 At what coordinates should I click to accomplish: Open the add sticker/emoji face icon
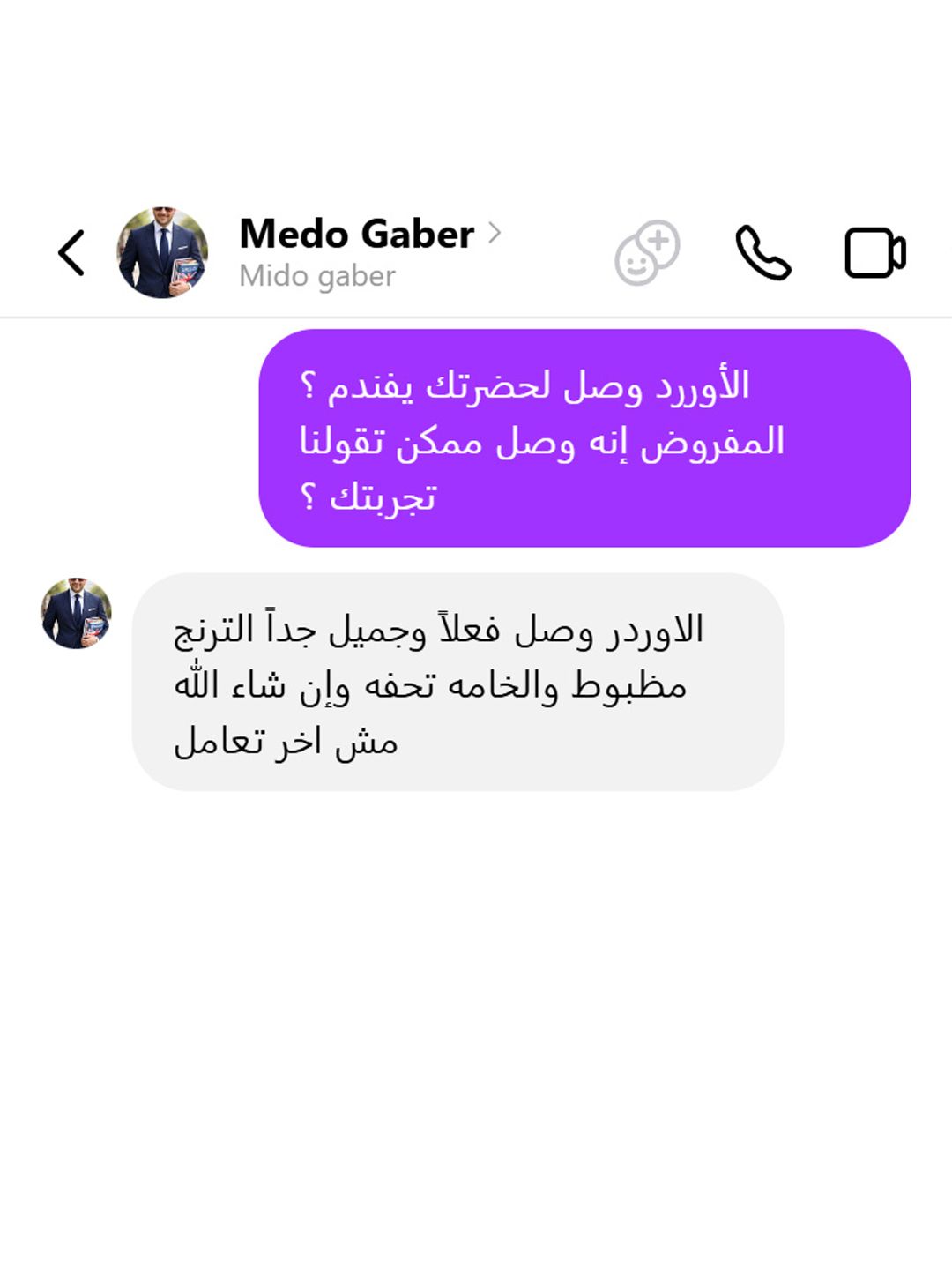tap(647, 253)
